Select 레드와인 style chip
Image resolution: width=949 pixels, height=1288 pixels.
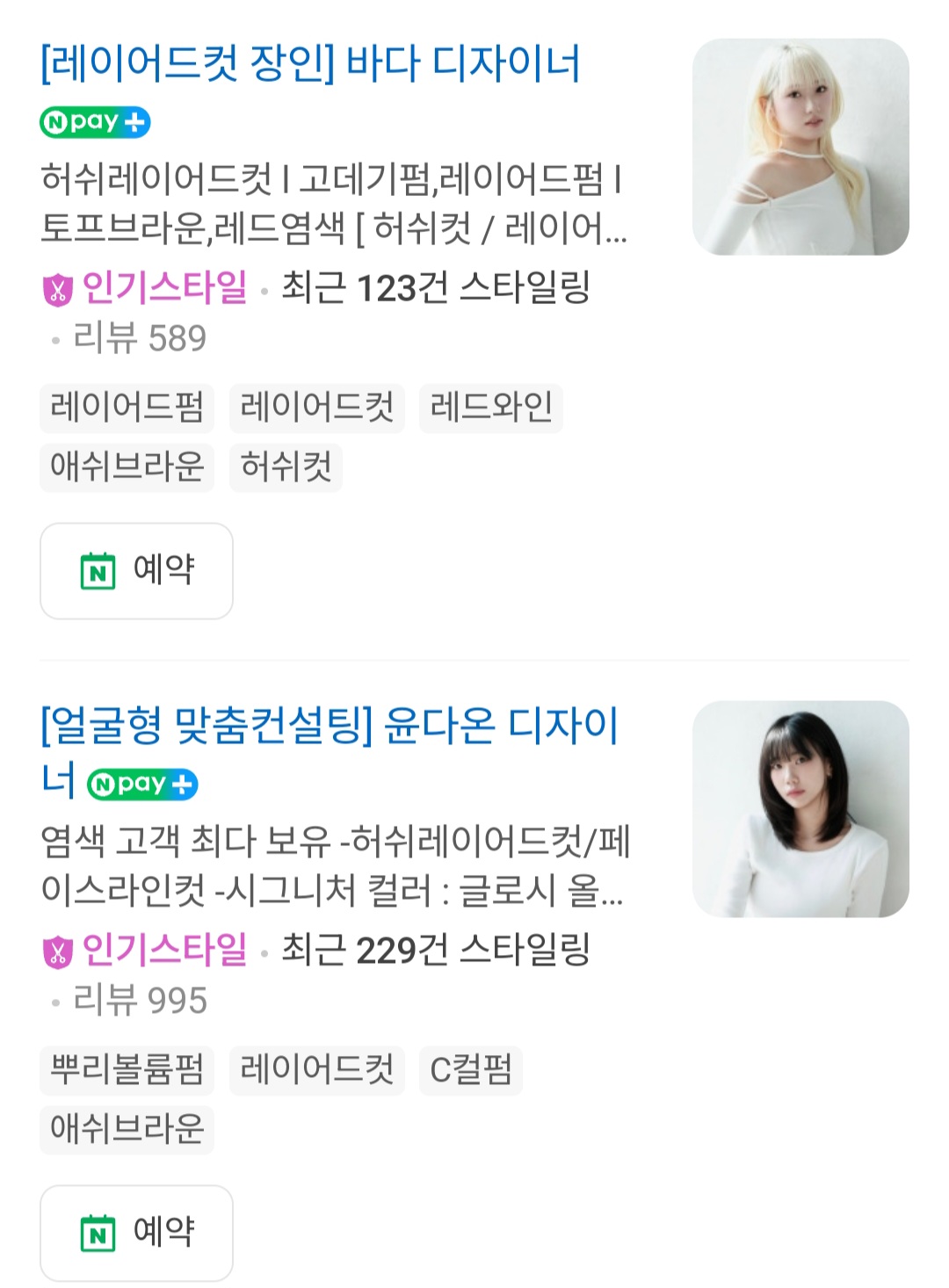(490, 408)
